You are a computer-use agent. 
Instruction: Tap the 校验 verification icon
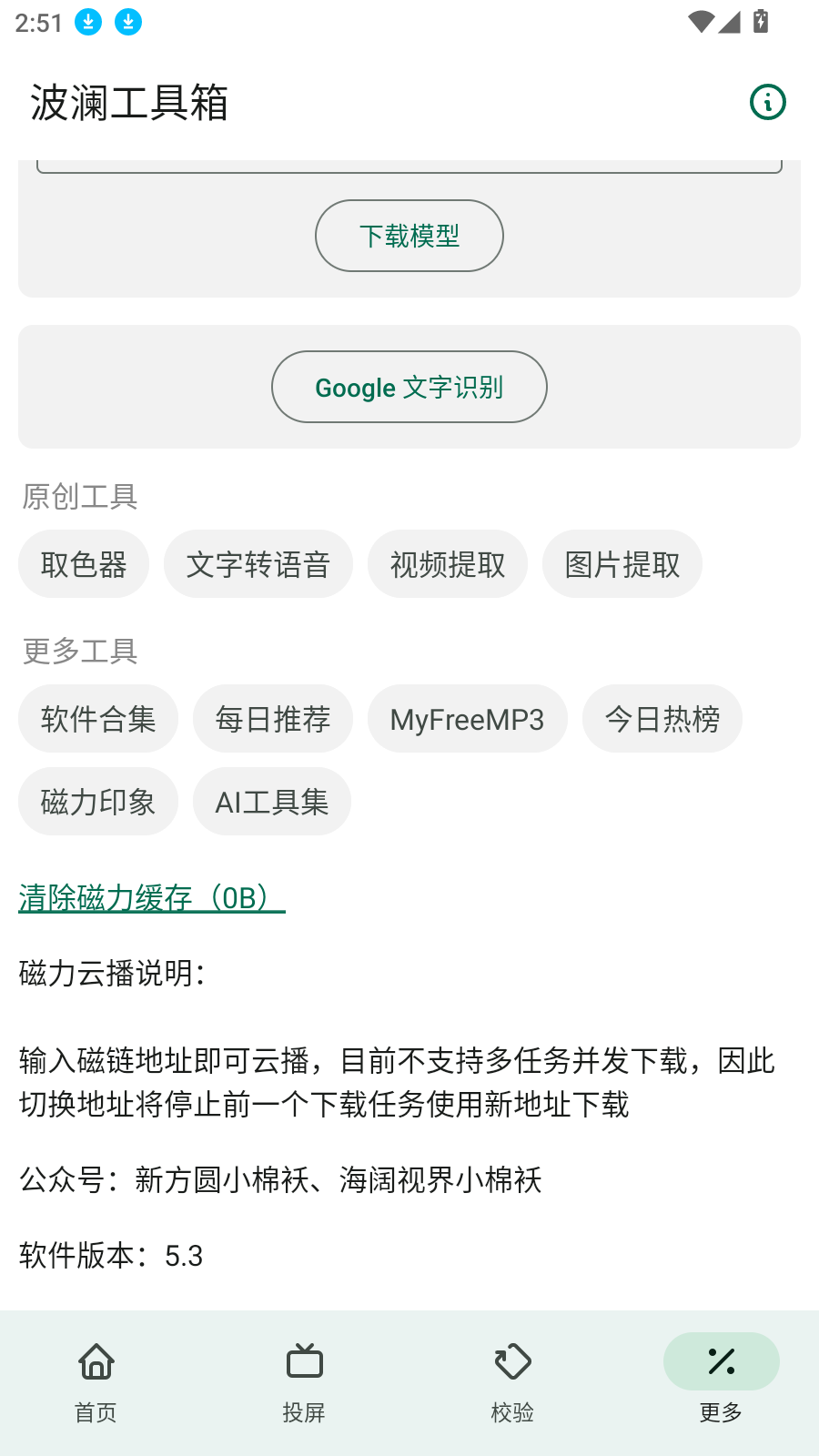point(512,1362)
